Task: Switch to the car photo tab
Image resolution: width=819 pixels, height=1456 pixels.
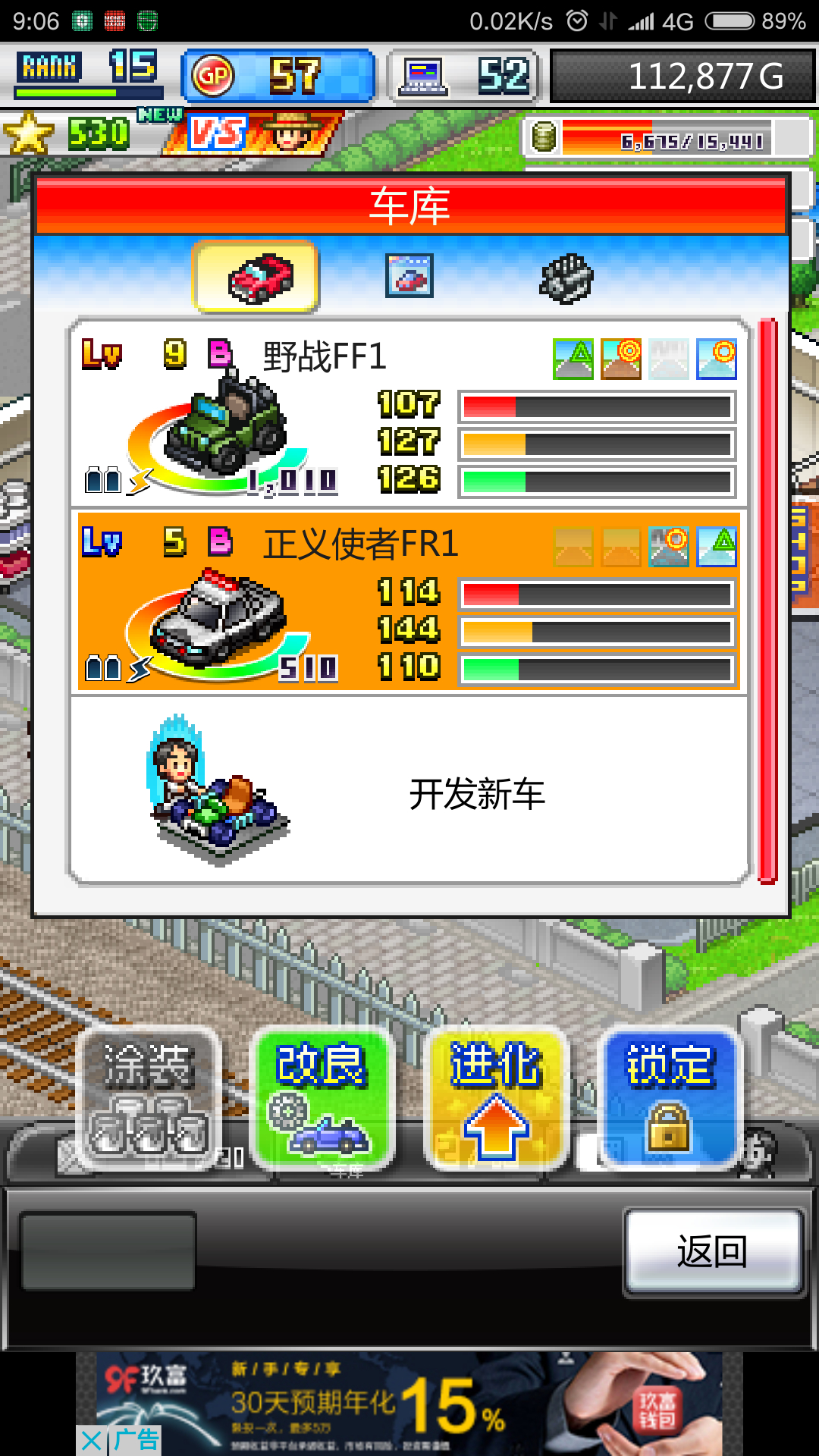Action: pos(409,275)
